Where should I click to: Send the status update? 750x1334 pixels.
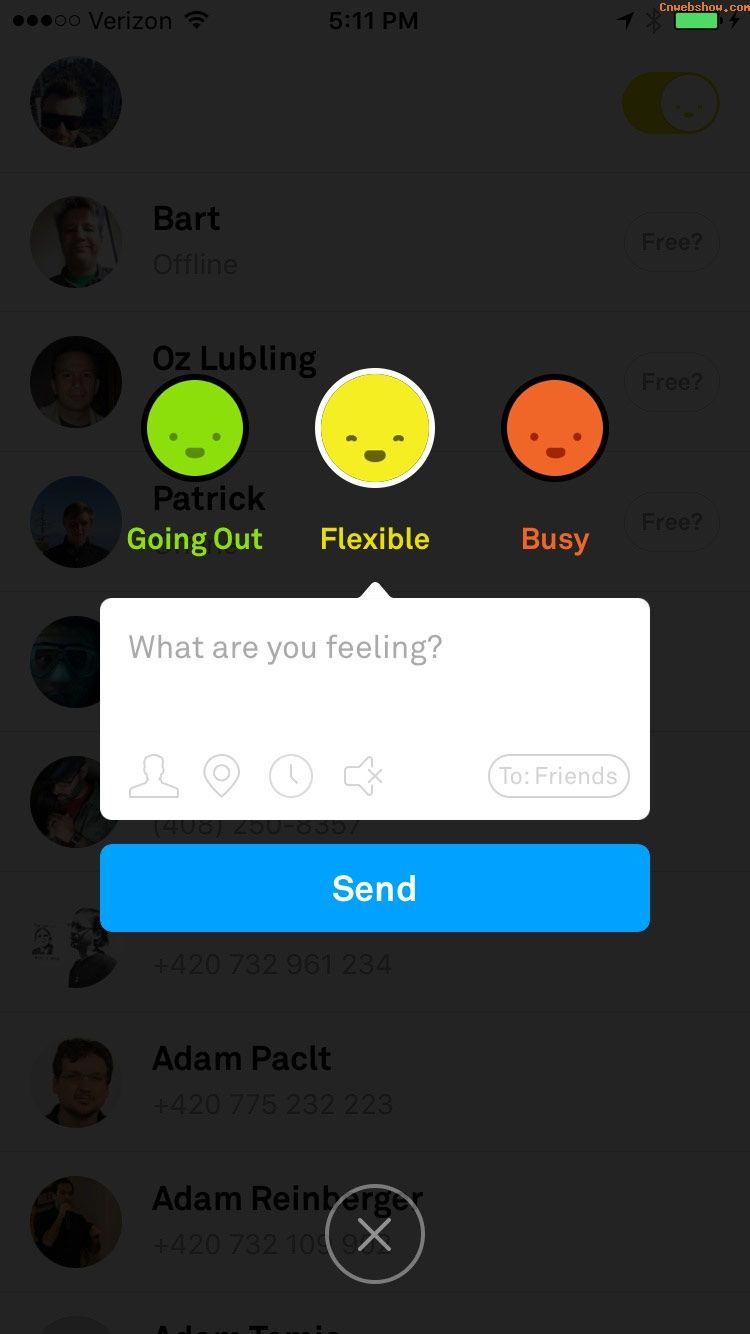[x=375, y=888]
